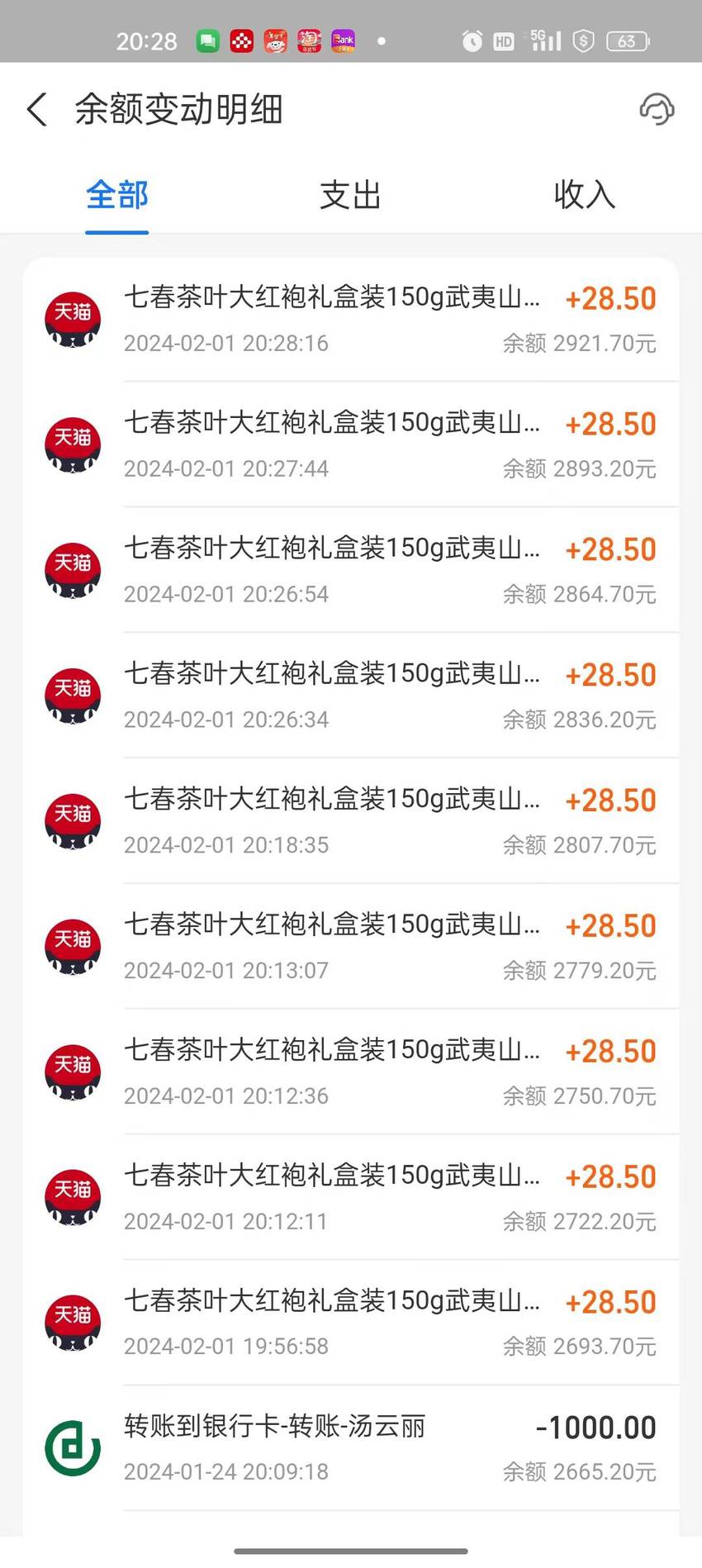Switch to the 支出 tab
The height and width of the screenshot is (1568, 702).
pyautogui.click(x=351, y=196)
